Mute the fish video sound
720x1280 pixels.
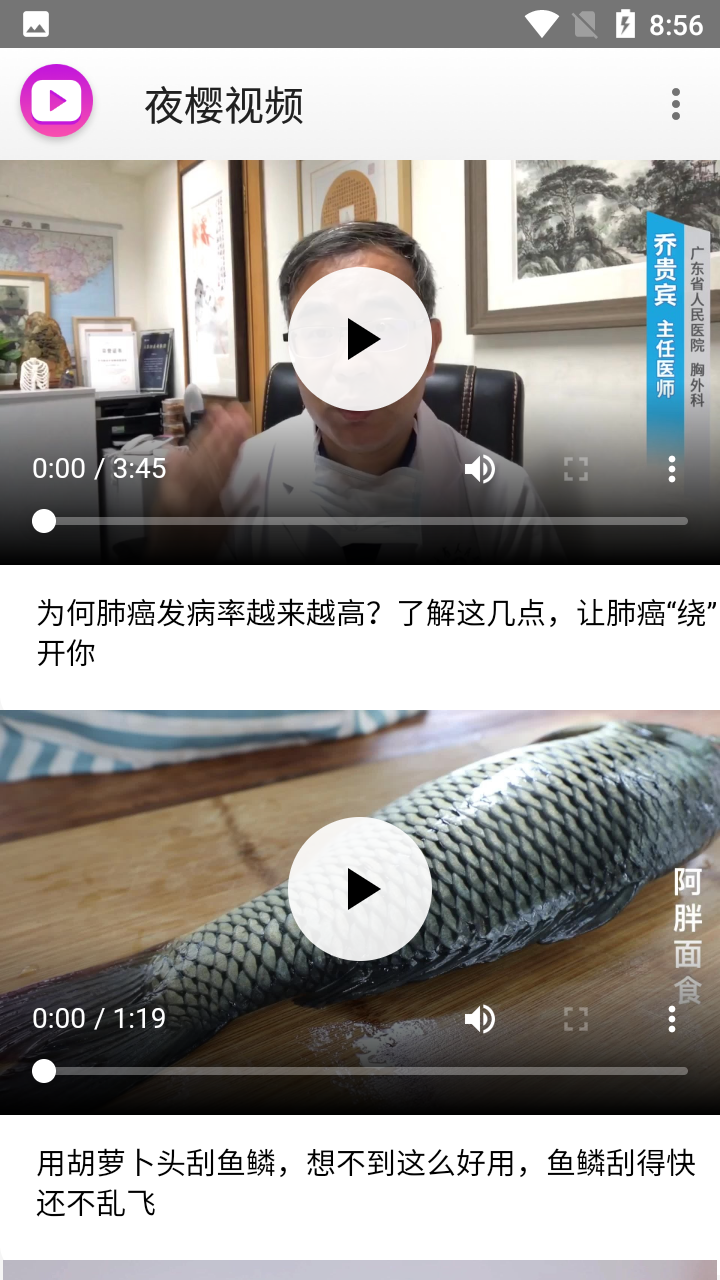[480, 1019]
